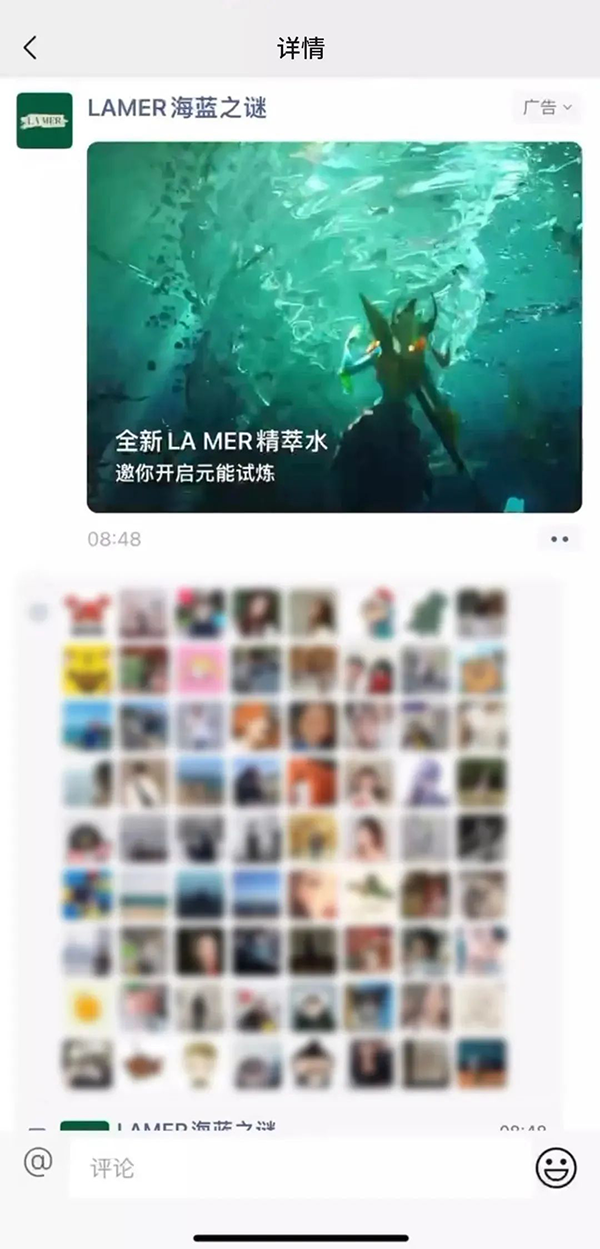Open the LAMER海蓝之谜 account name link
The image size is (600, 1249).
click(177, 108)
